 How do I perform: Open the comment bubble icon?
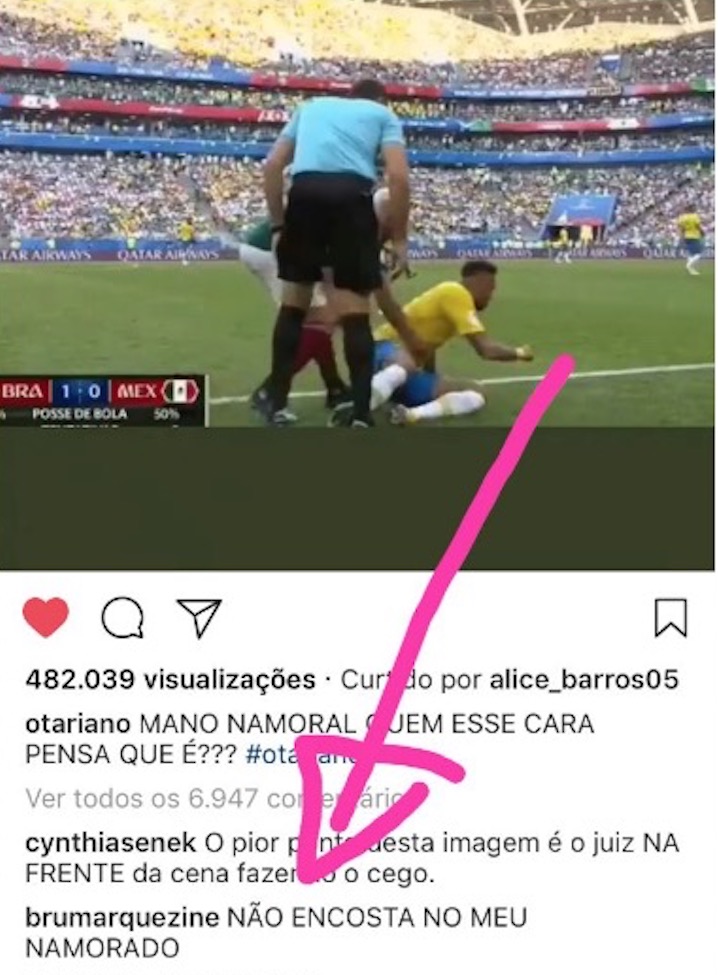[122, 618]
